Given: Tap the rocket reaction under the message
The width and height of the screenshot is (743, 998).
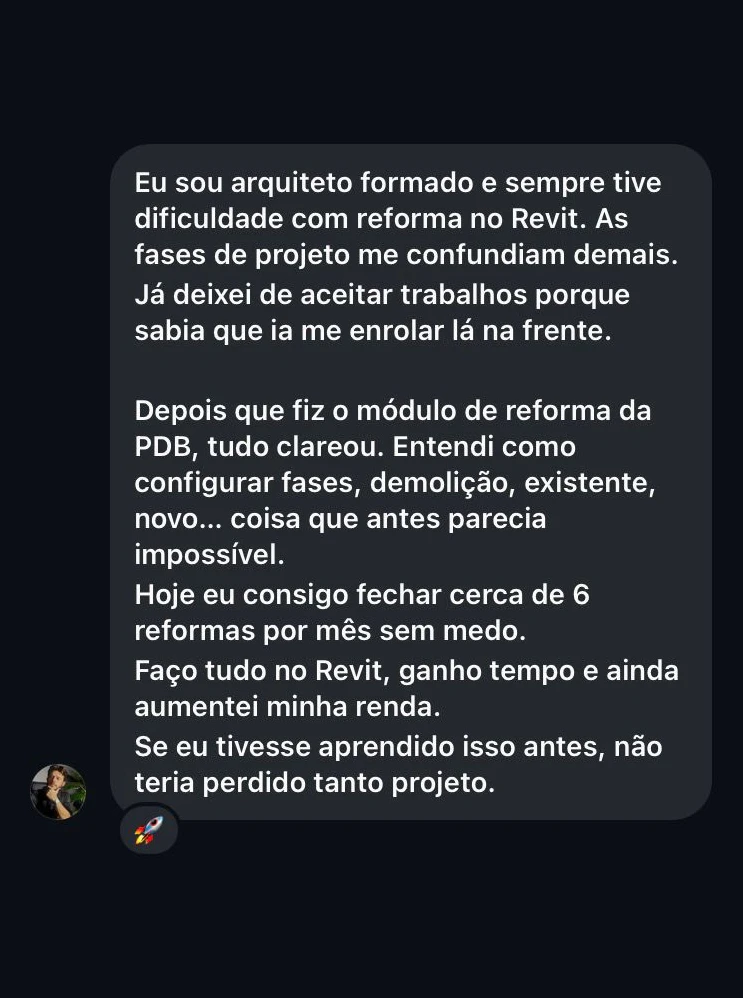Looking at the screenshot, I should pos(148,830).
